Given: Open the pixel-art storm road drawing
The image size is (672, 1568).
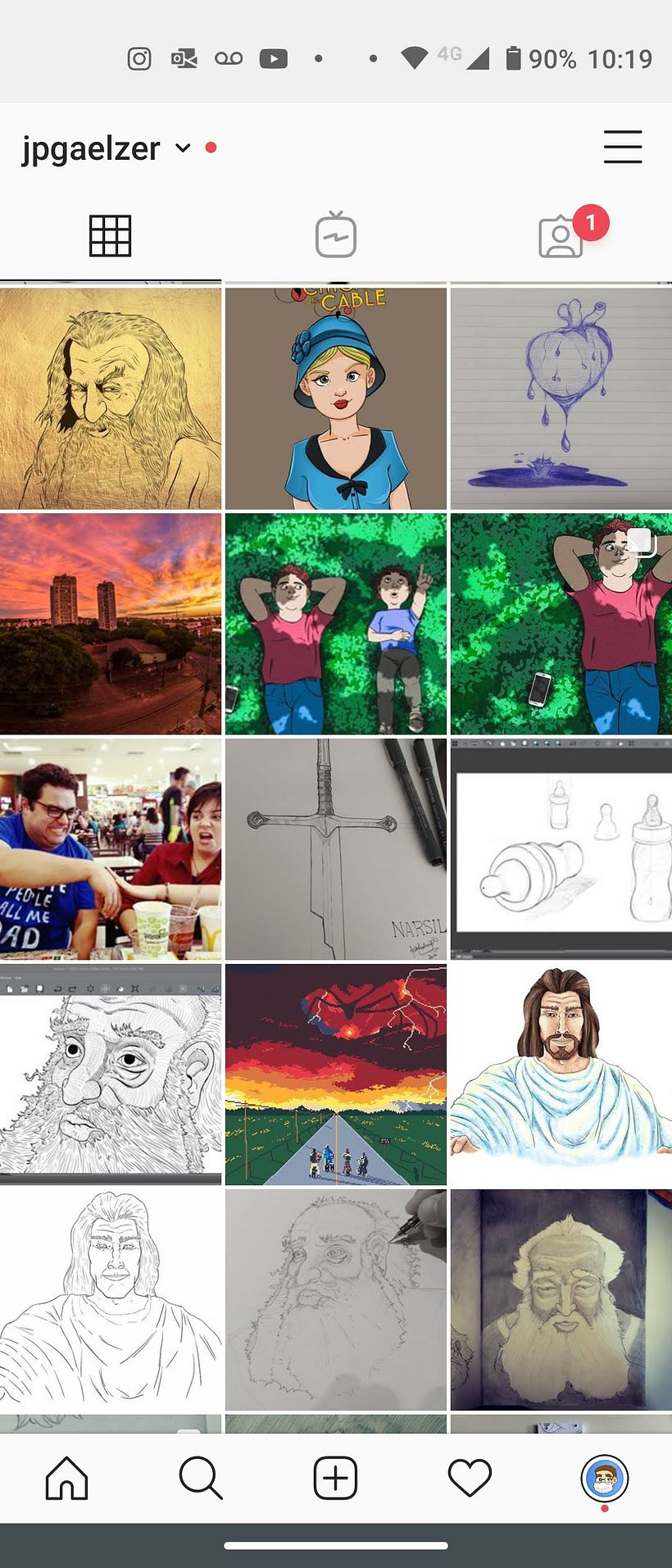Looking at the screenshot, I should click(334, 1075).
